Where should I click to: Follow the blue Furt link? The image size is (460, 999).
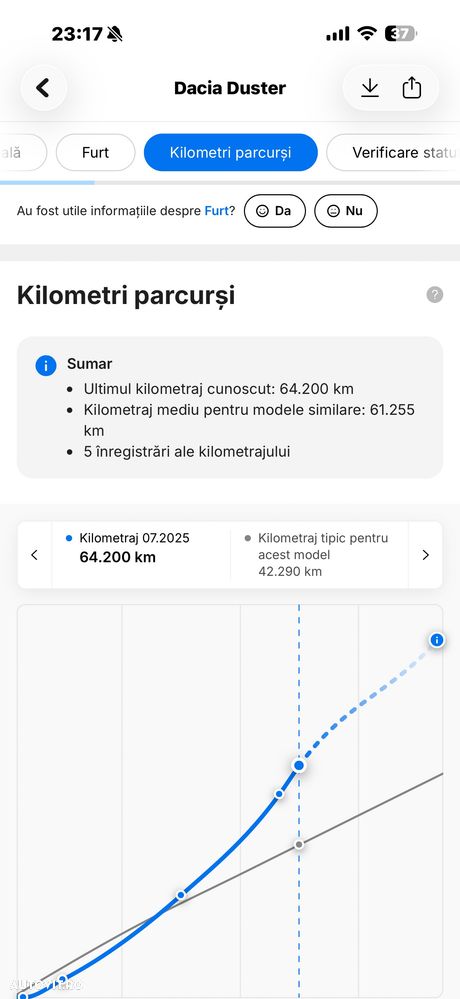(216, 211)
